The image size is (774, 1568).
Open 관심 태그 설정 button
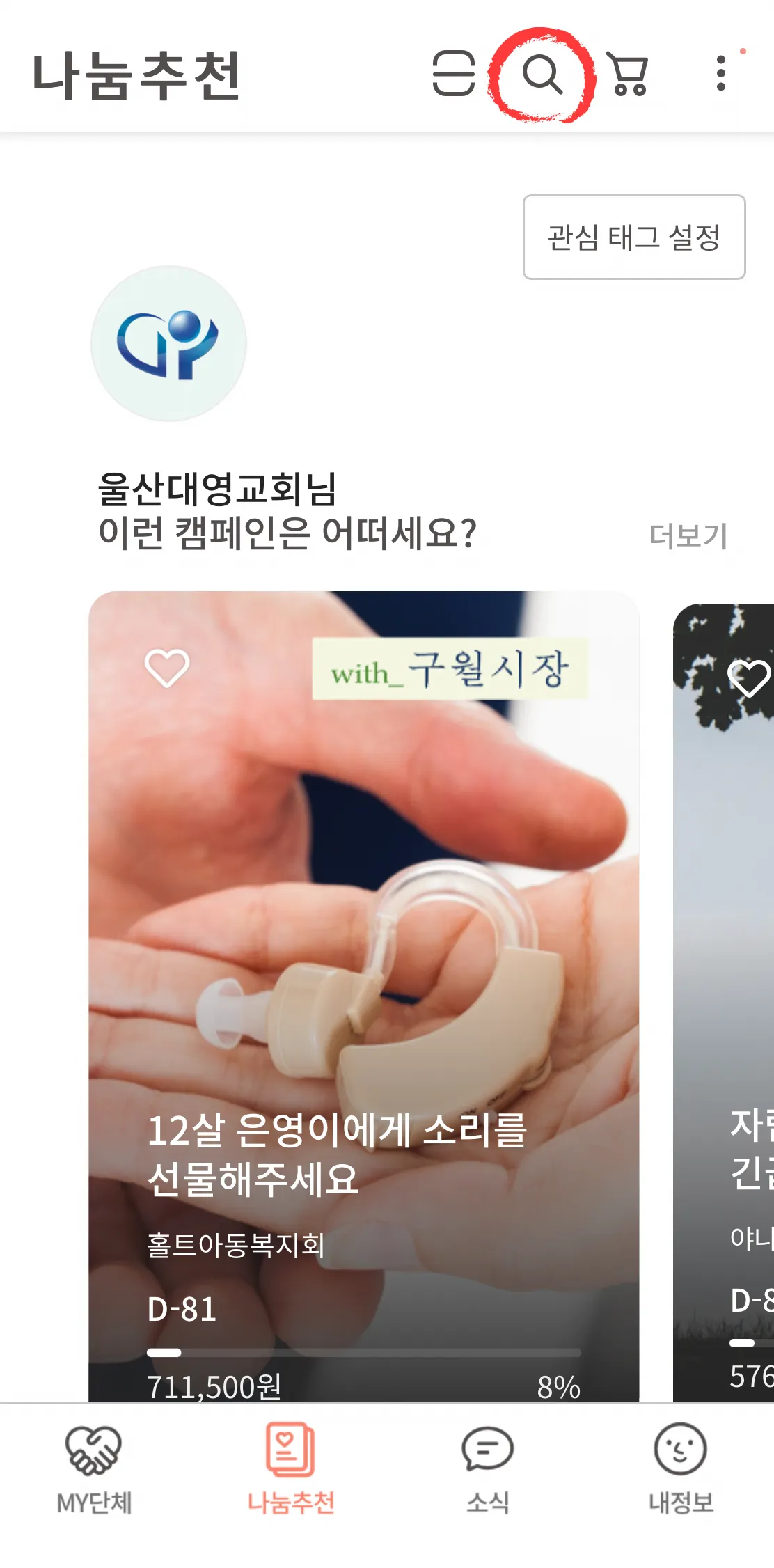click(x=633, y=237)
